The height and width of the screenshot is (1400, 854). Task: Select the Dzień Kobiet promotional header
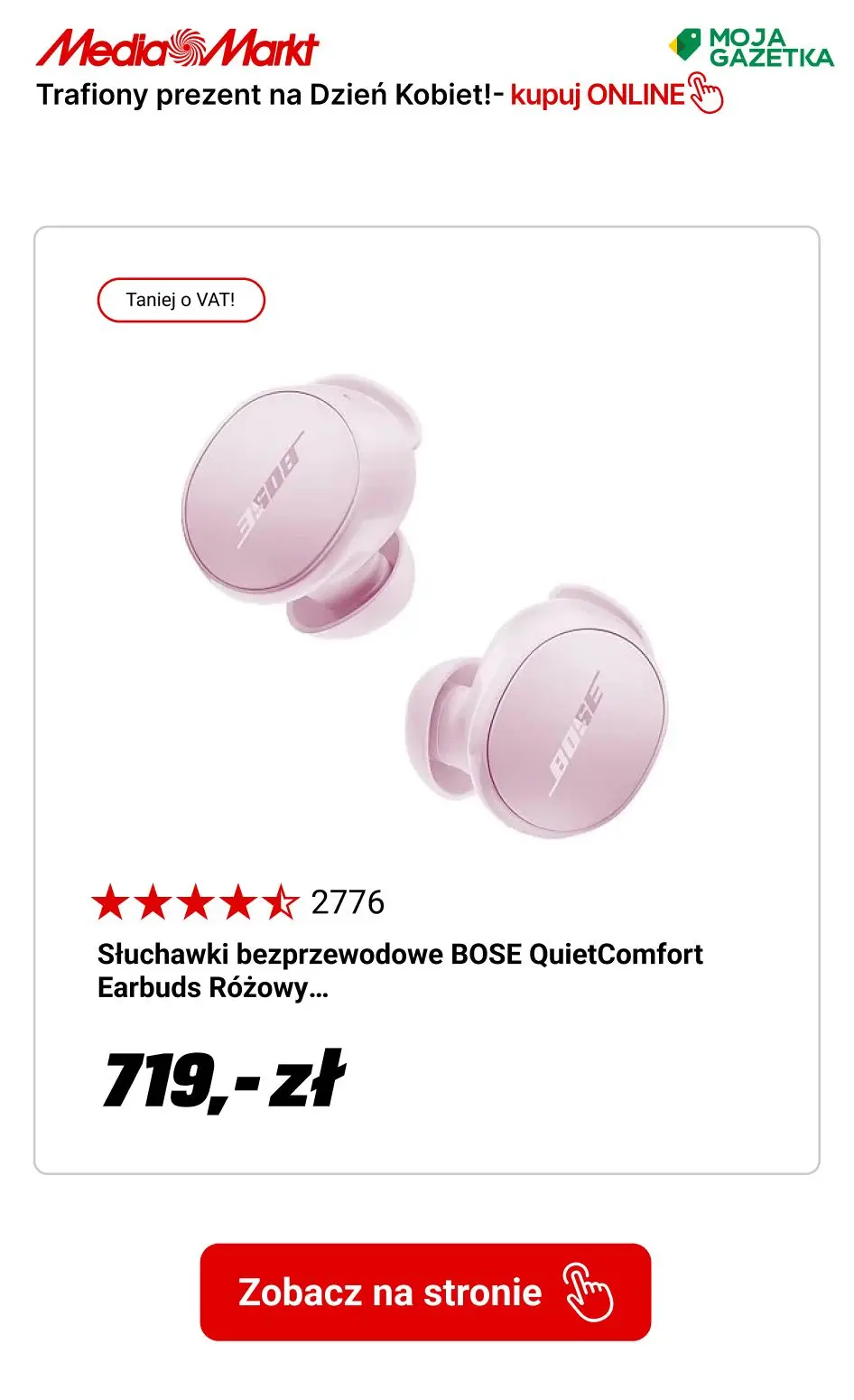point(271,94)
